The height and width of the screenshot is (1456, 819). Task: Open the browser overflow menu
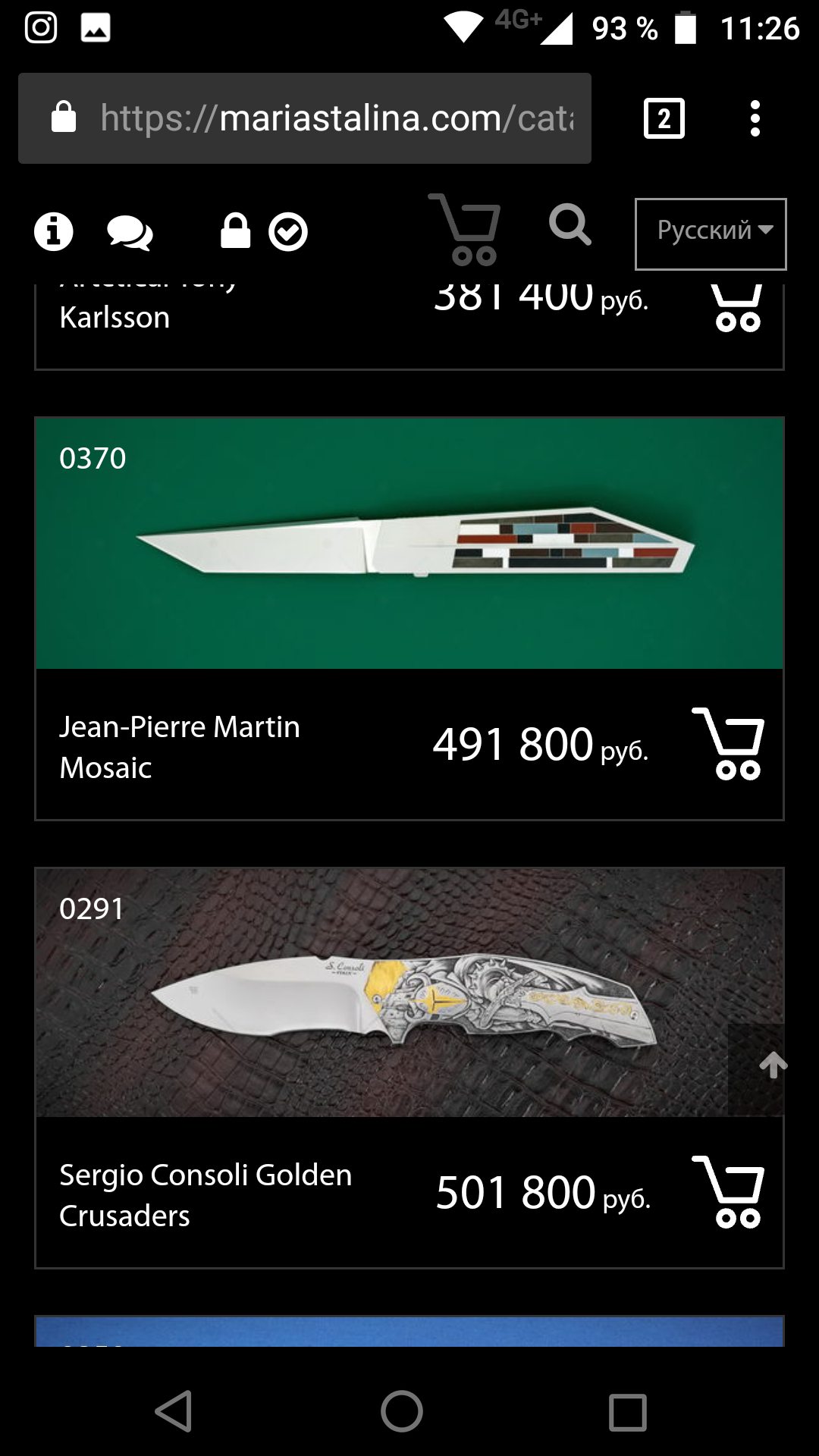point(755,118)
